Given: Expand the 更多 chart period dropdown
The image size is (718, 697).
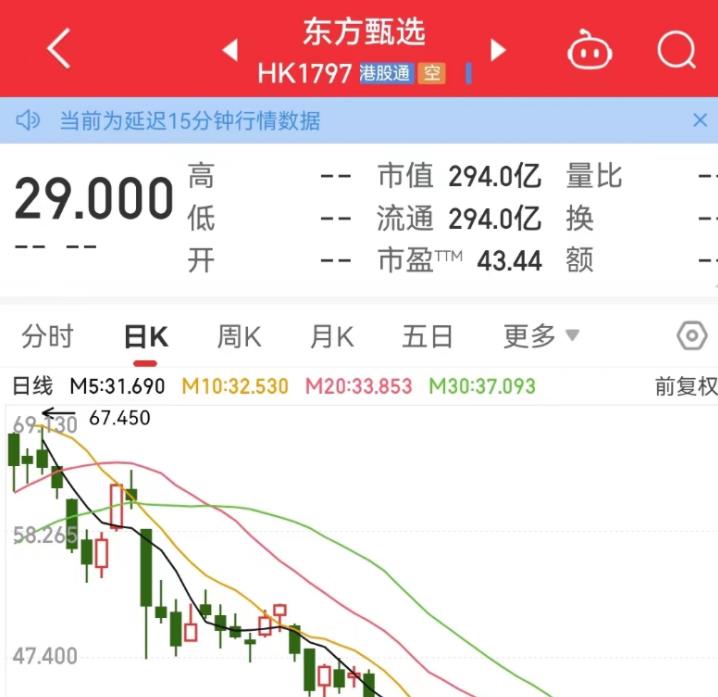Looking at the screenshot, I should [541, 337].
